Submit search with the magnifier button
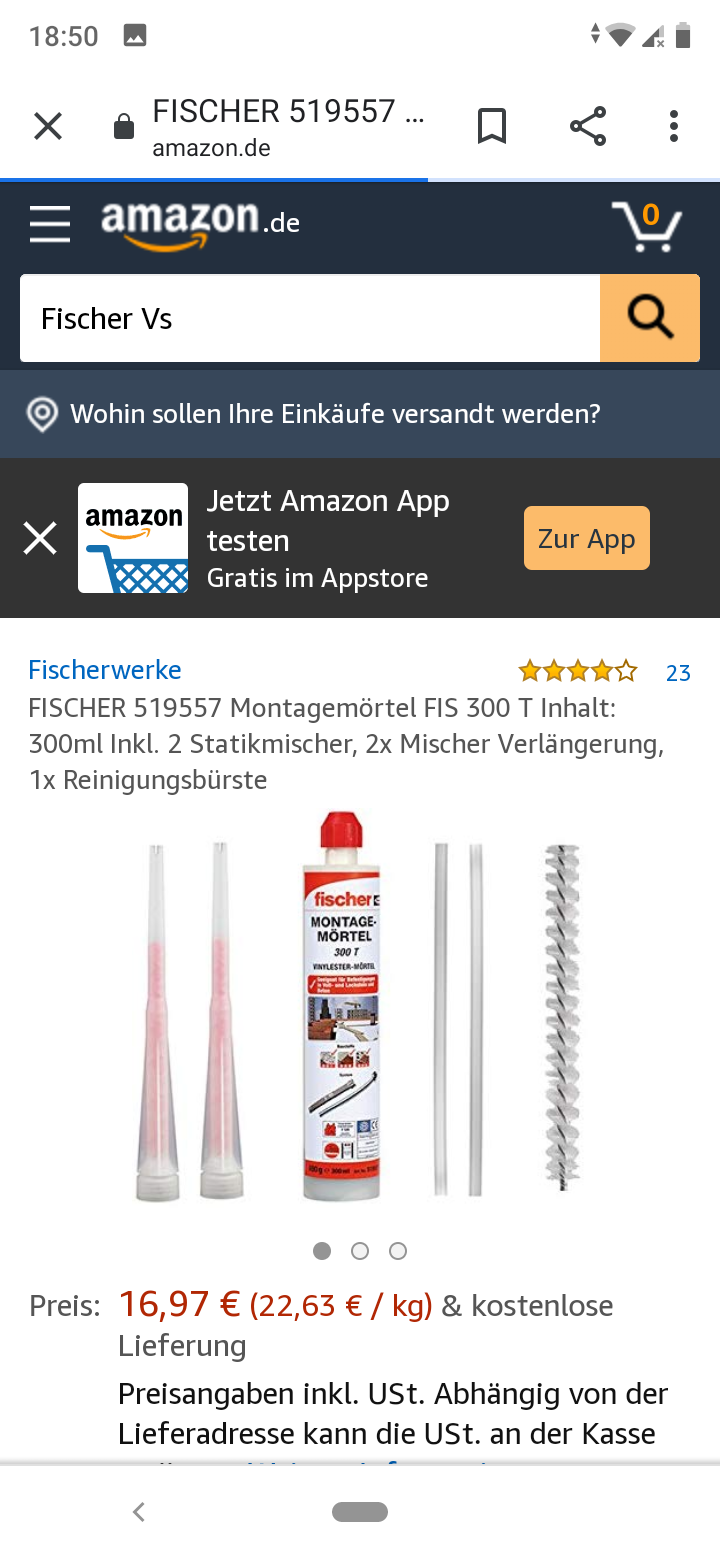This screenshot has width=720, height=1560. pos(650,318)
